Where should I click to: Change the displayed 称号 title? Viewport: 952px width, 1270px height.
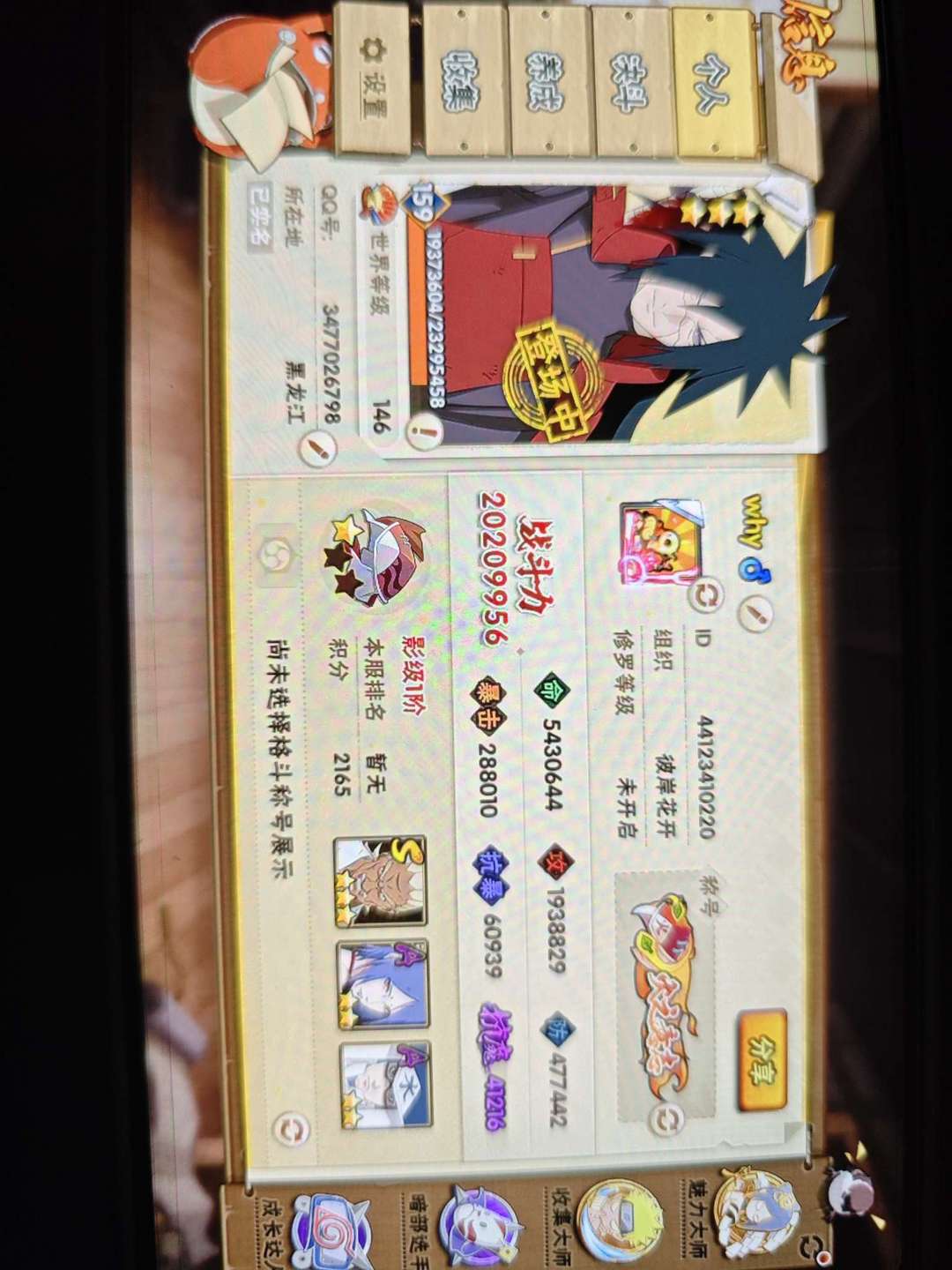(x=667, y=1120)
